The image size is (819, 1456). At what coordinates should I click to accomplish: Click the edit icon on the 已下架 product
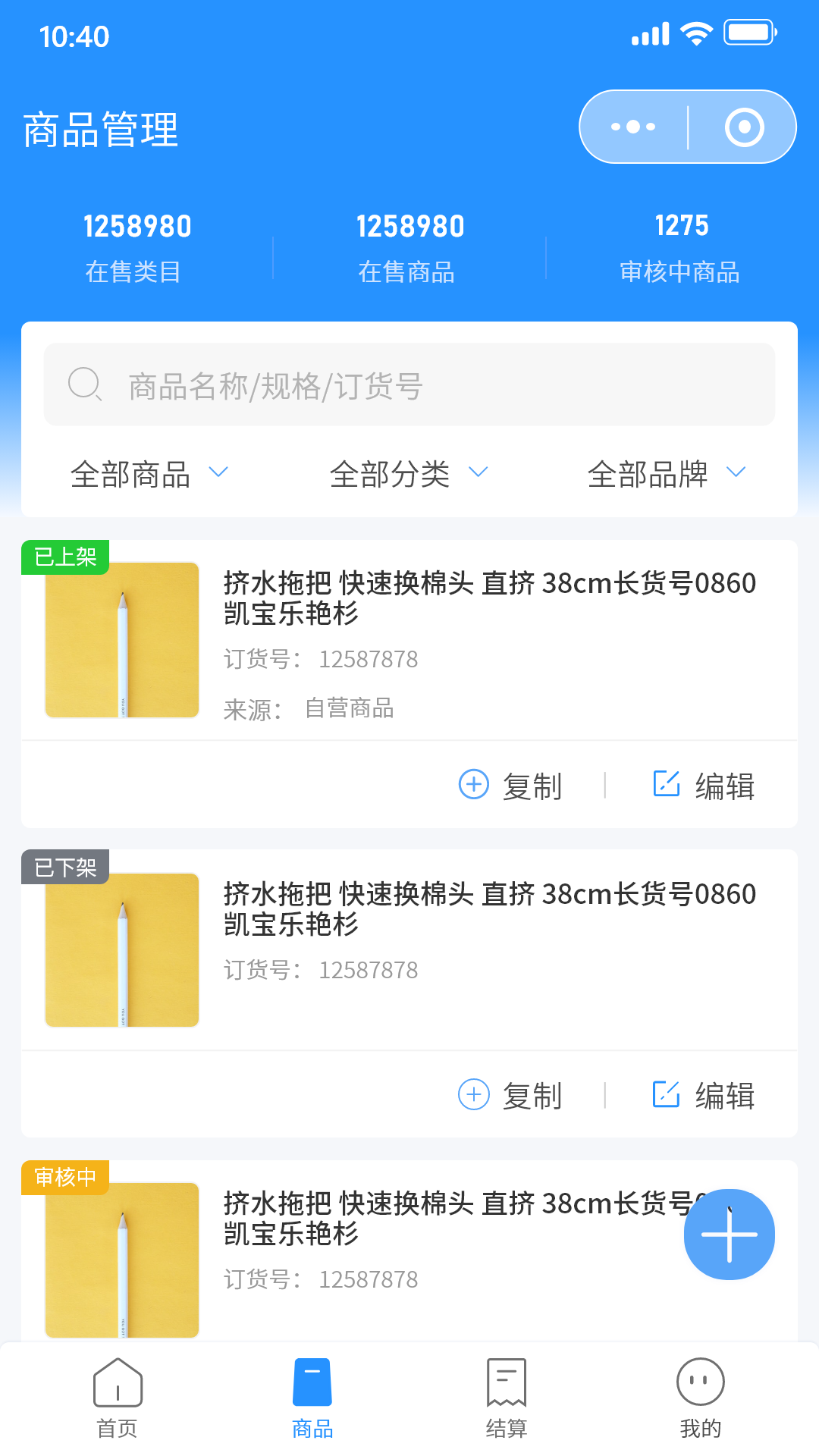click(666, 1095)
